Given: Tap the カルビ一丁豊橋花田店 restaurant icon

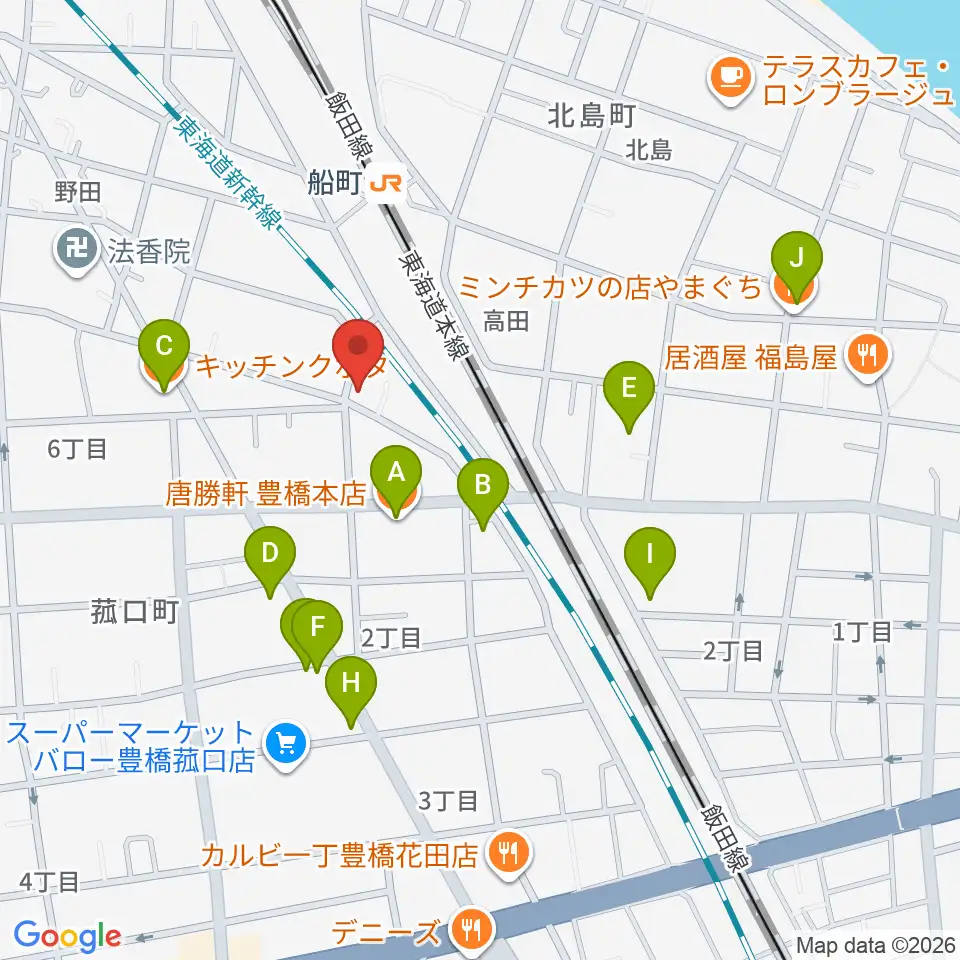Looking at the screenshot, I should click(510, 855).
